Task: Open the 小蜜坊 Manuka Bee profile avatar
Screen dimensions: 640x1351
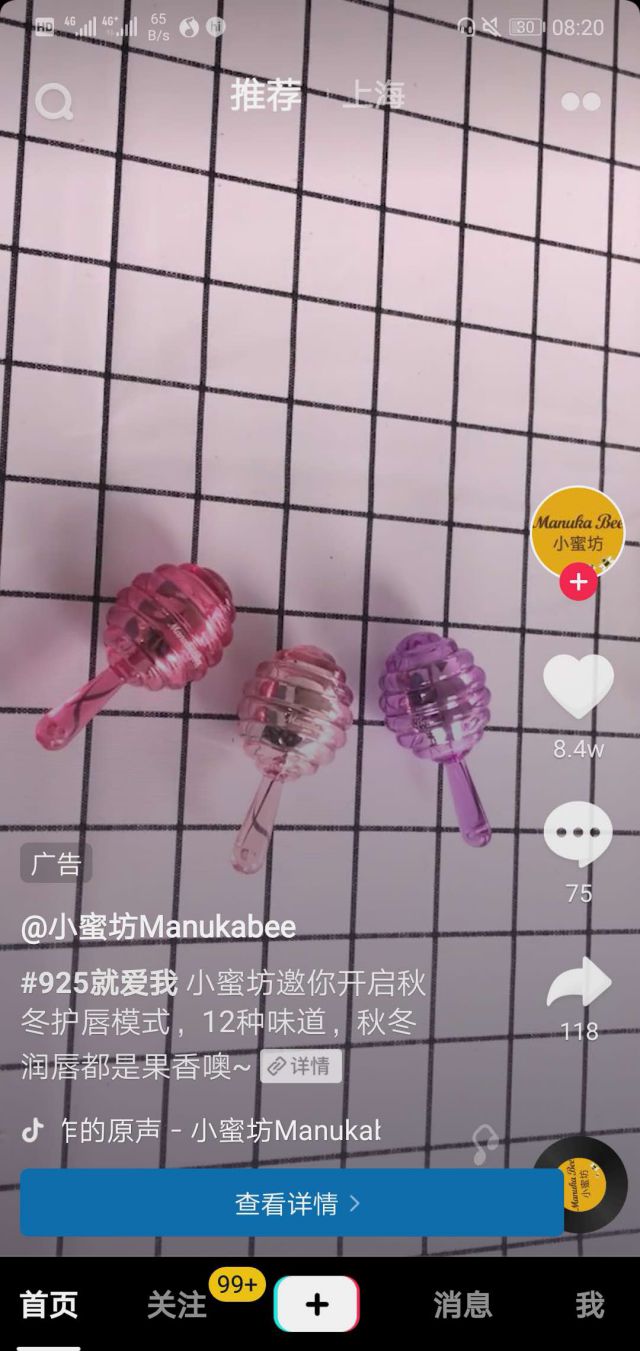Action: (577, 531)
